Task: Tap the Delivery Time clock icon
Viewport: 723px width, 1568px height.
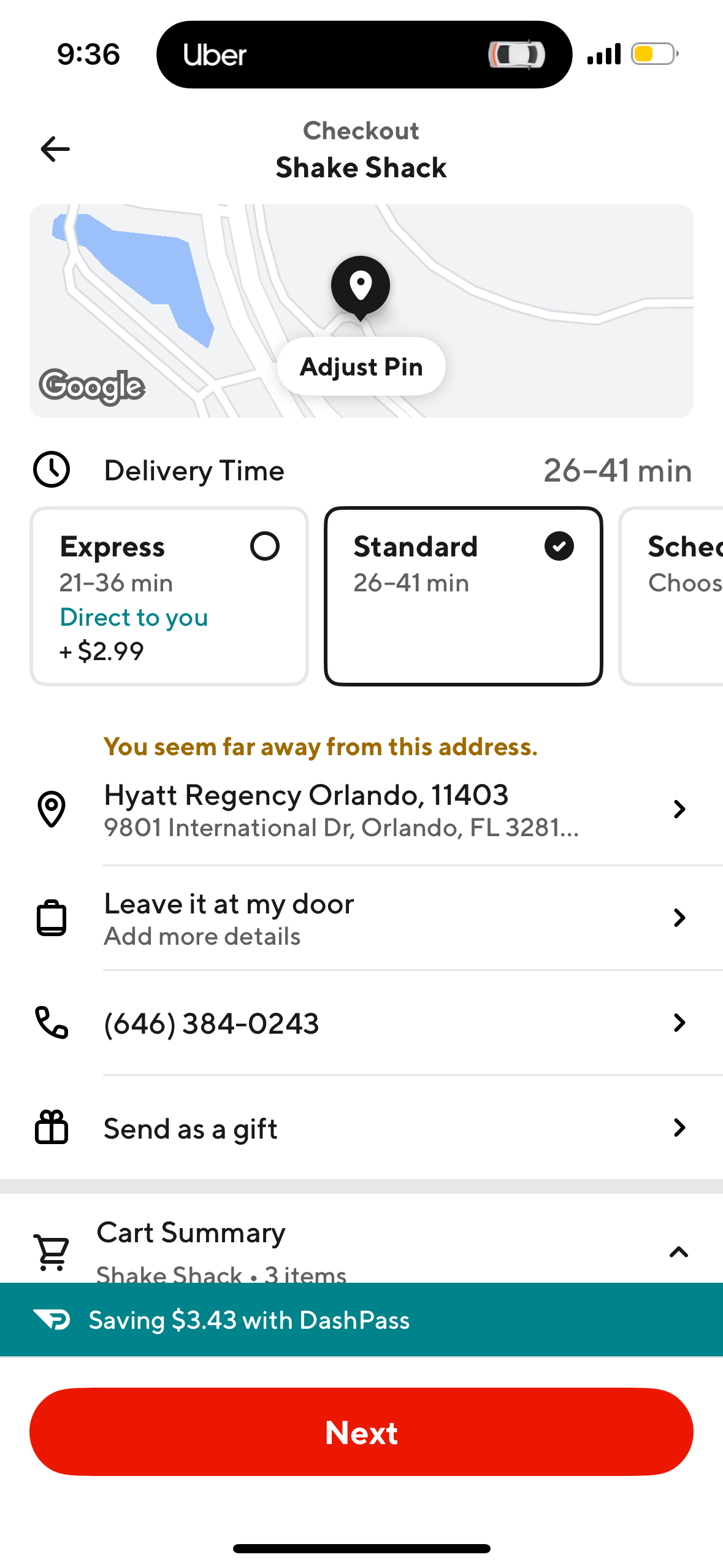Action: click(52, 470)
